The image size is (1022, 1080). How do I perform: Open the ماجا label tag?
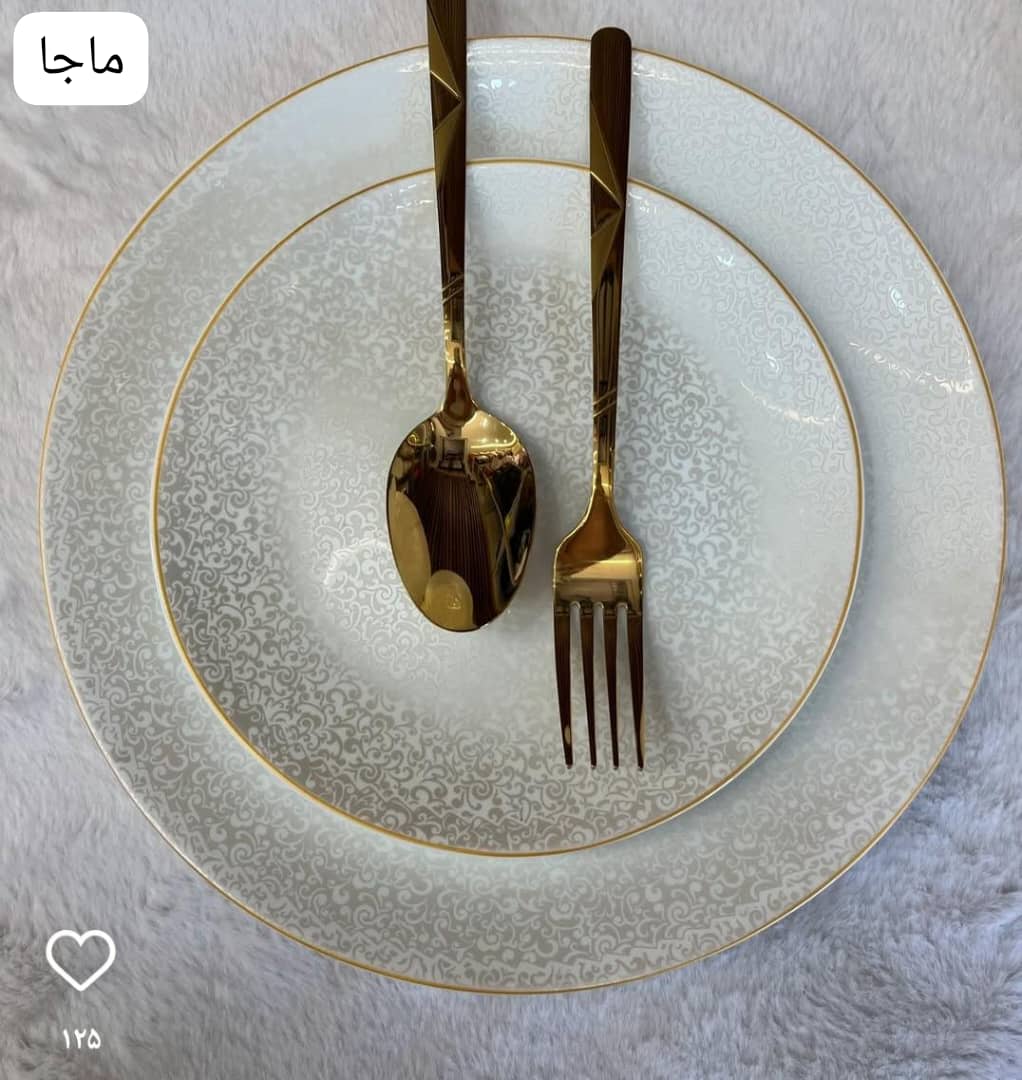pyautogui.click(x=81, y=58)
